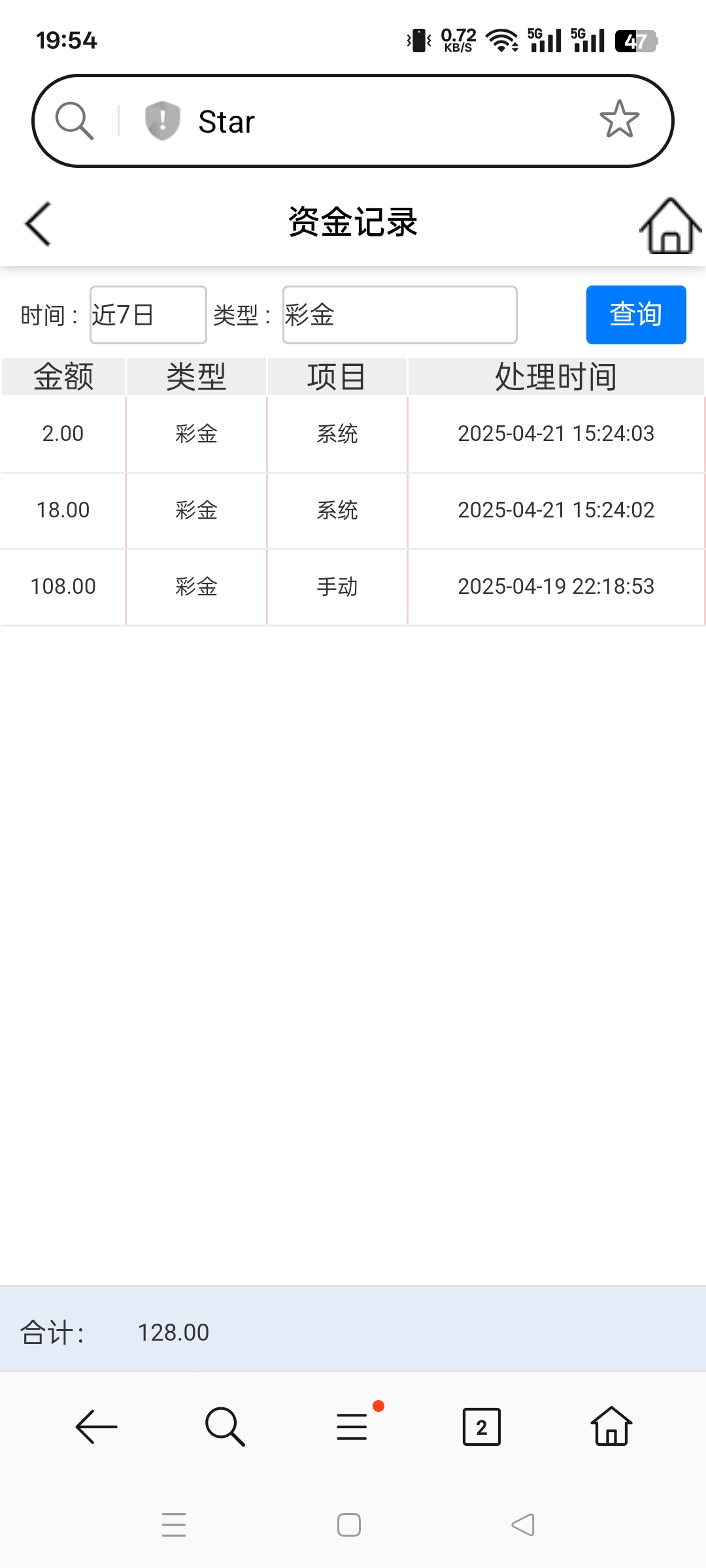Open the home icon beside 资金记录 title
The width and height of the screenshot is (706, 1568).
pyautogui.click(x=670, y=225)
